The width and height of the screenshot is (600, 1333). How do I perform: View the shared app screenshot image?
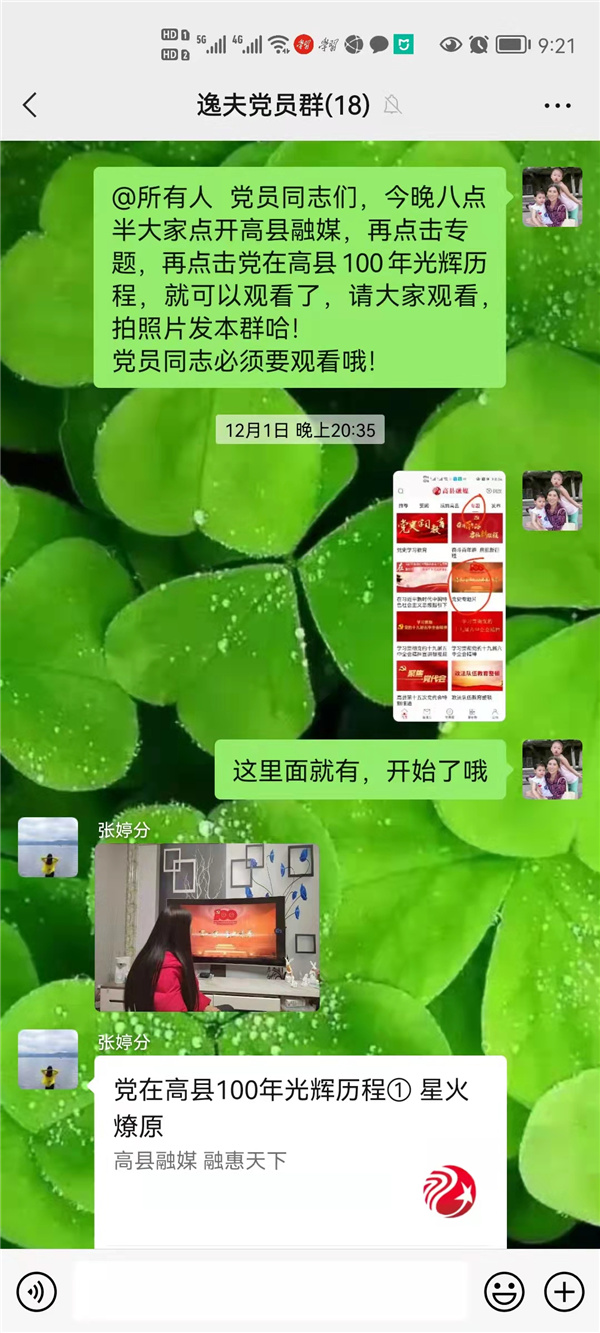[449, 595]
